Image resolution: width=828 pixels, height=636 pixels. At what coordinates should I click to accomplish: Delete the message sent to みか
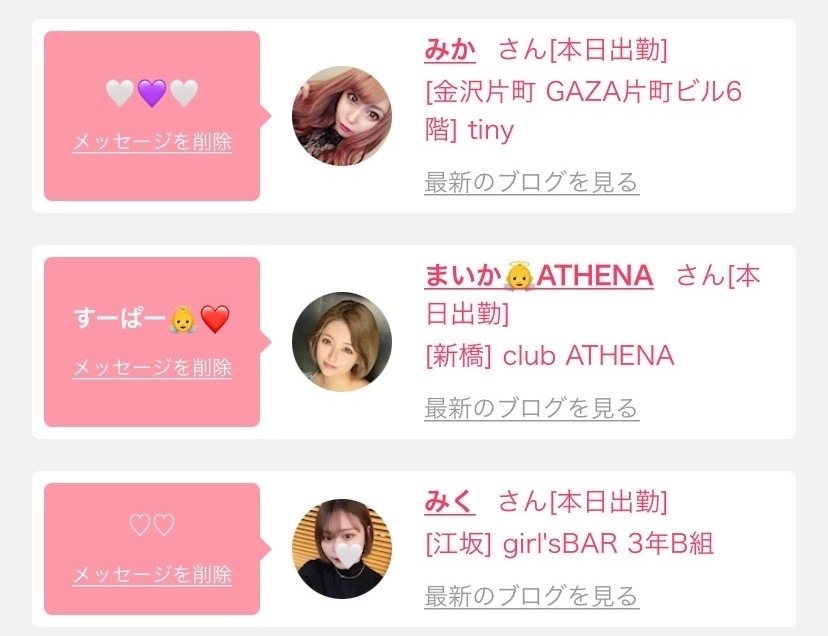pyautogui.click(x=152, y=142)
